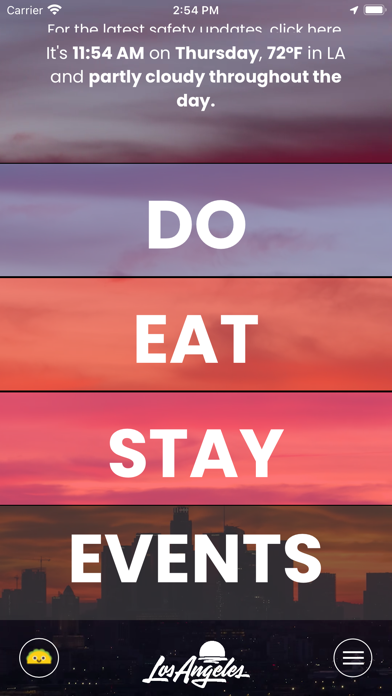Screen dimensions: 392x696
Task: Open the DO section
Action: (196, 220)
